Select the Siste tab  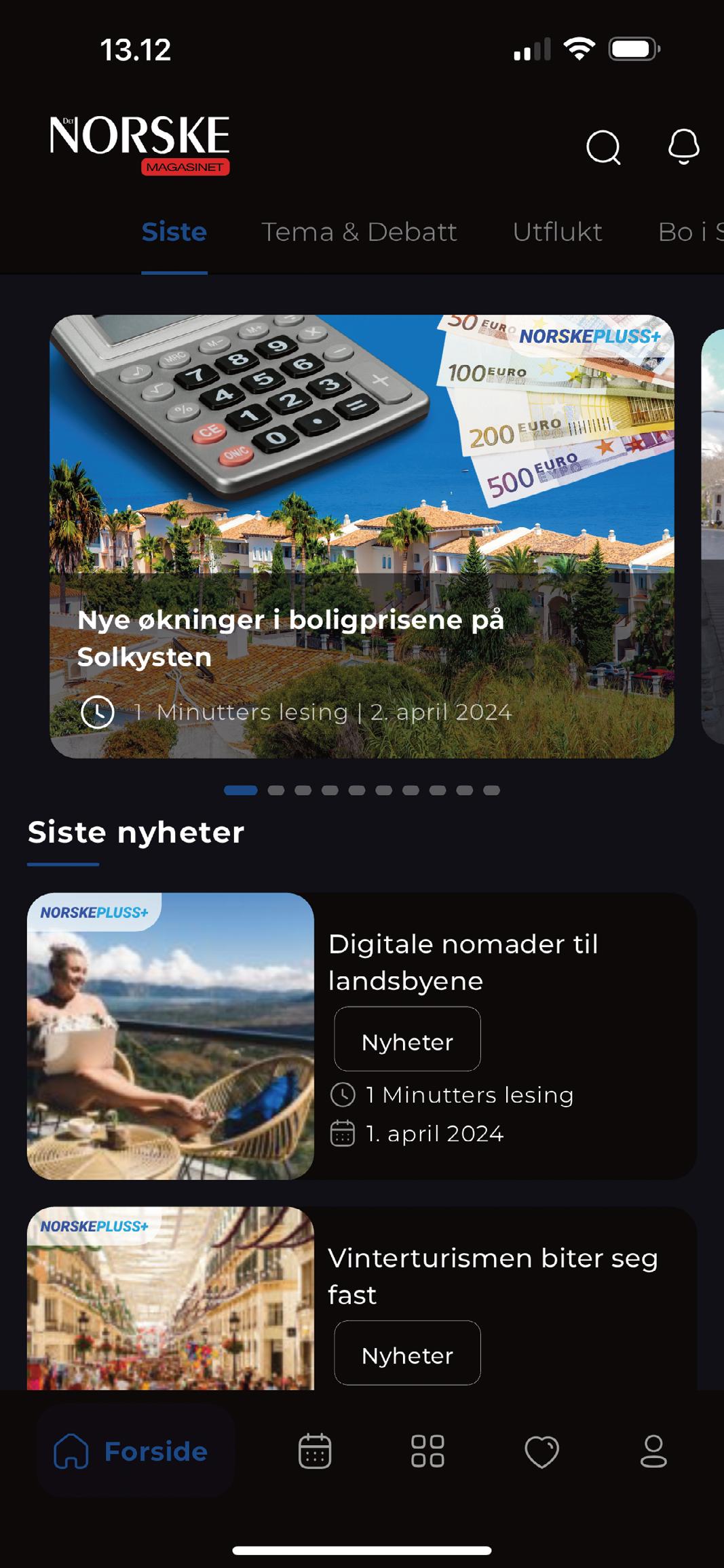(x=174, y=232)
